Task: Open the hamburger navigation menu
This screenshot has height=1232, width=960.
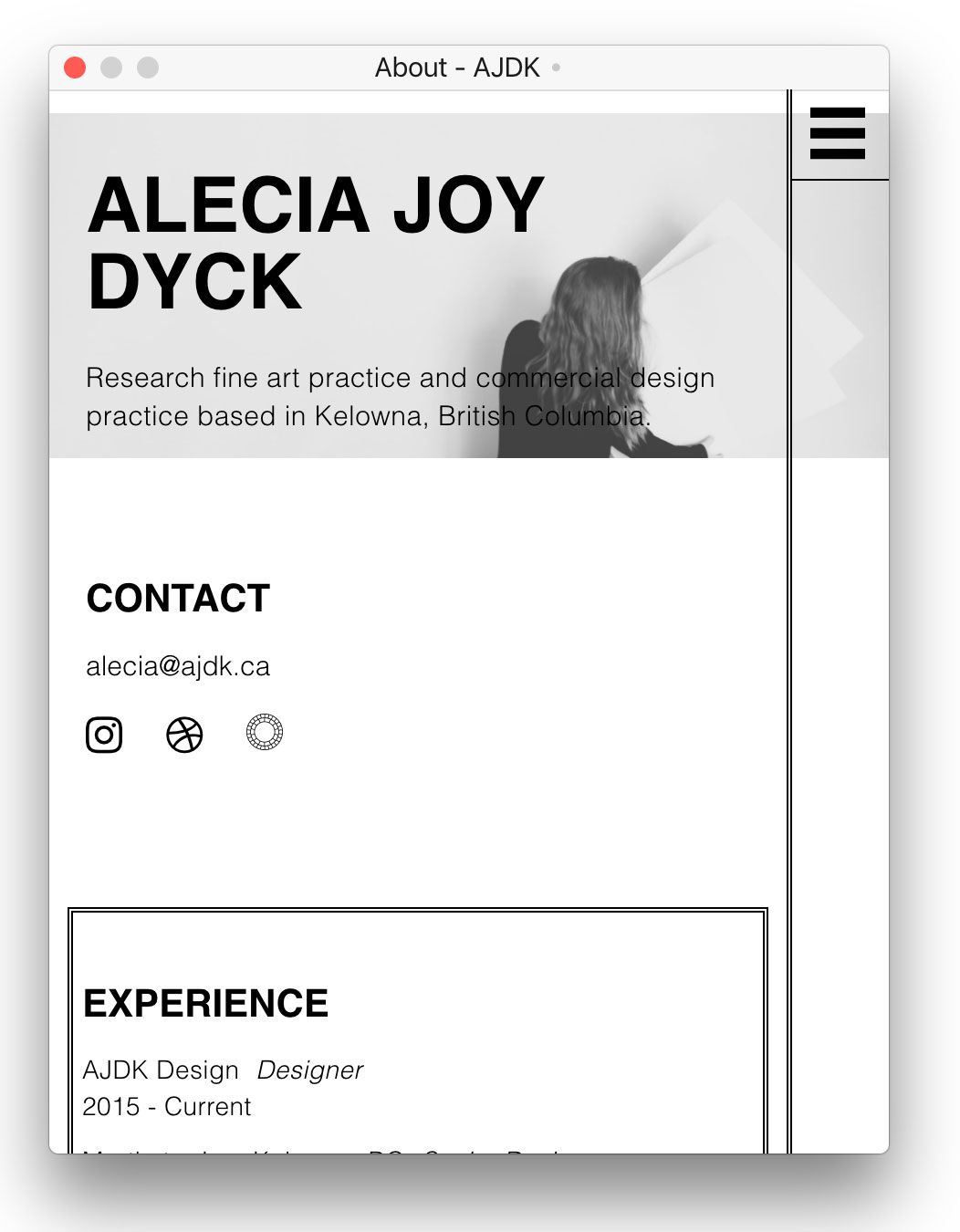Action: (x=837, y=133)
